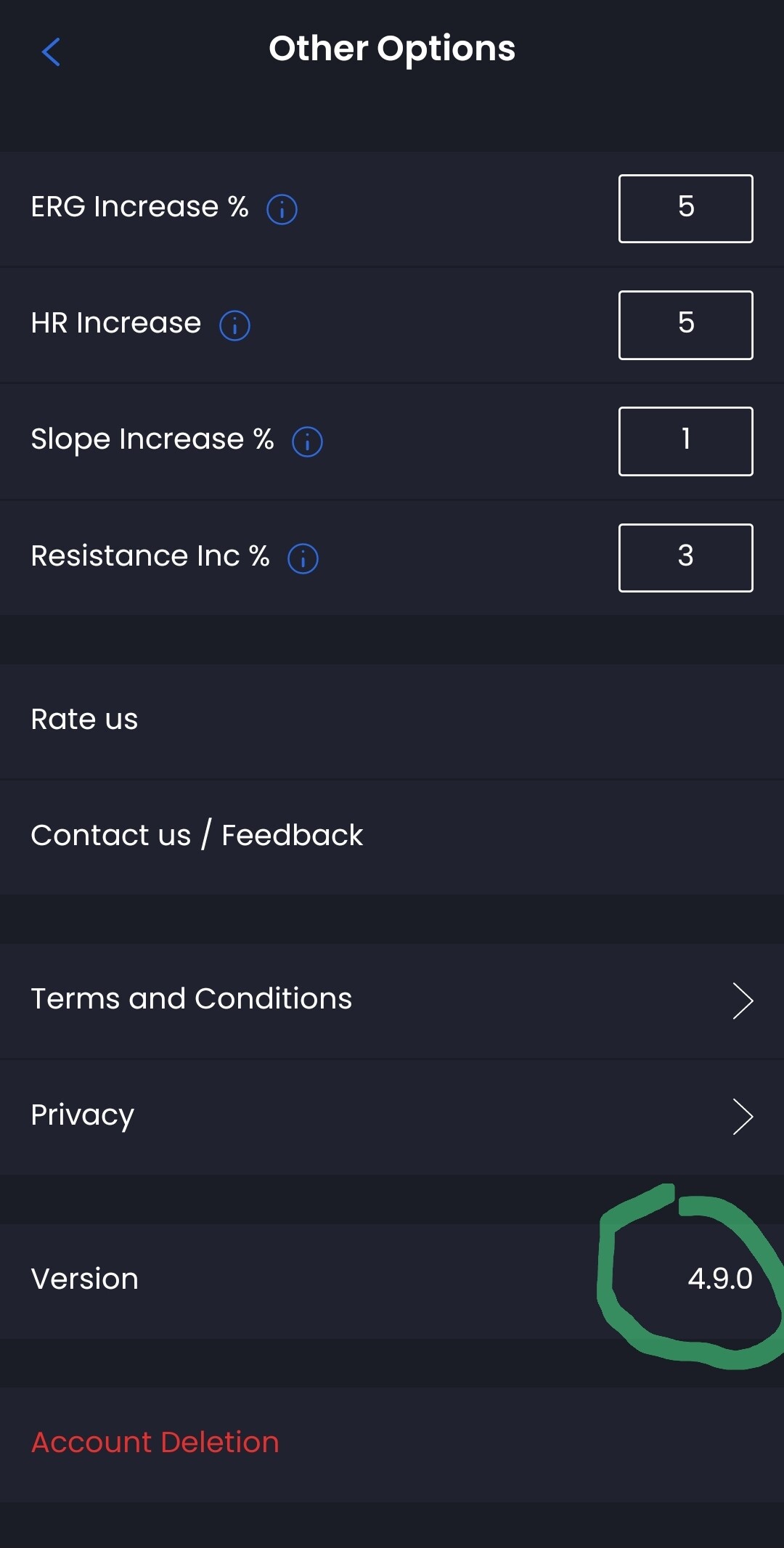Edit the ERG Increase % value field
784x1548 pixels.
tap(685, 208)
